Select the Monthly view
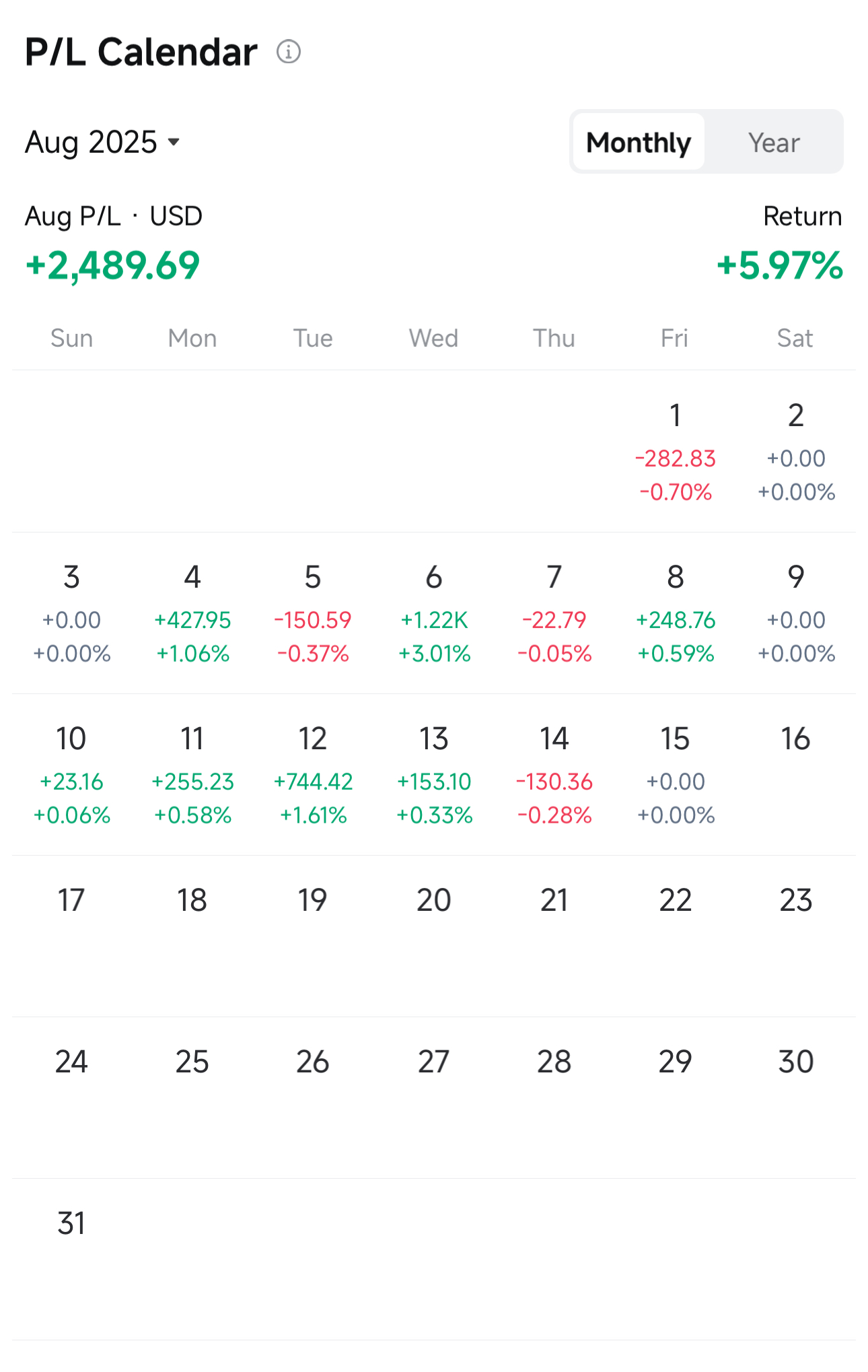 click(x=639, y=142)
